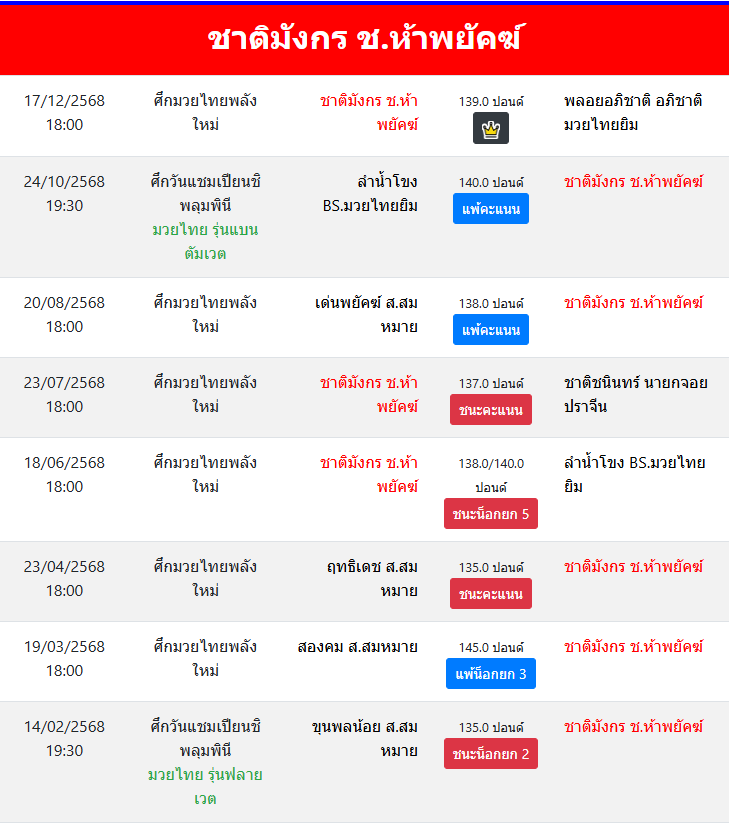Tap the ชนะน็อกยก 5 result button
Viewport: 729px width, 823px height.
click(x=491, y=514)
